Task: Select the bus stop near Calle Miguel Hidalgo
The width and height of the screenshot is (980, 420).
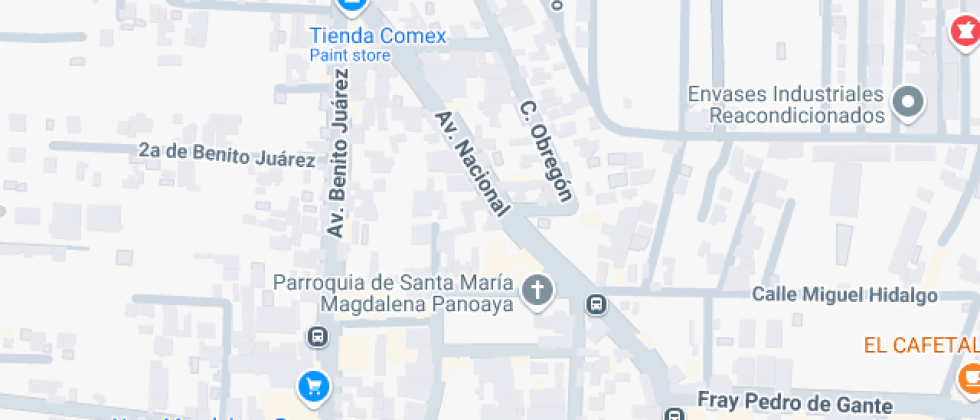Action: pyautogui.click(x=596, y=303)
